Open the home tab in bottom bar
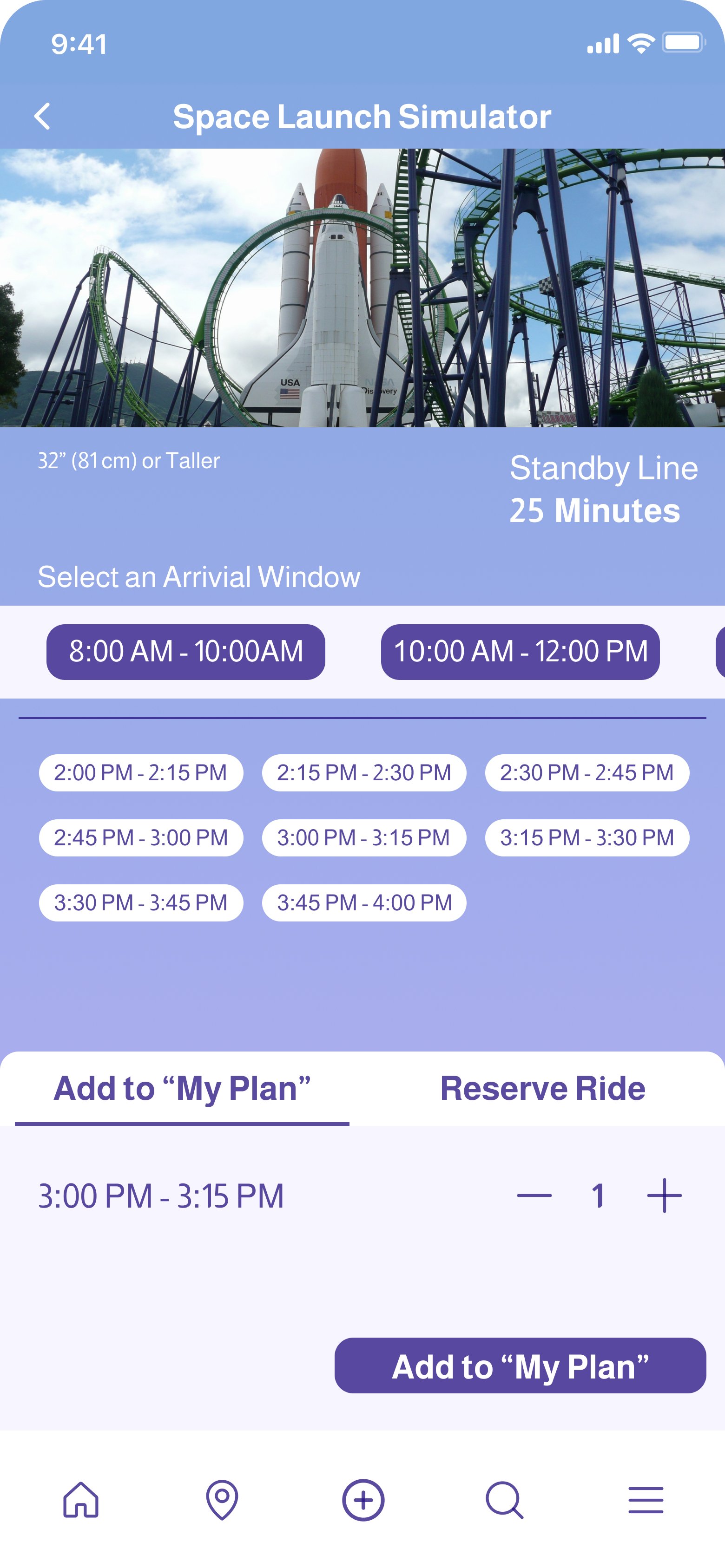 point(81,1500)
